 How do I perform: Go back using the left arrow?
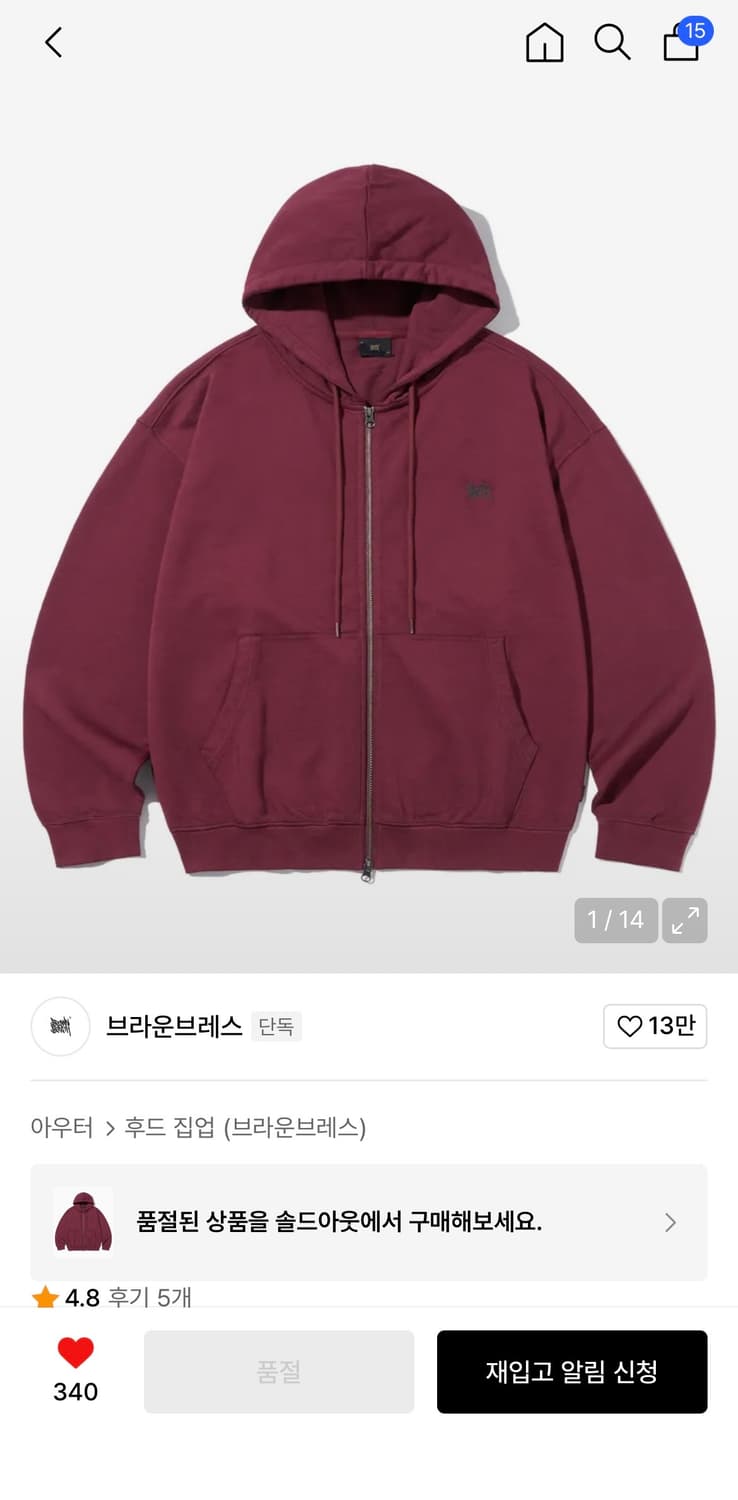(x=52, y=43)
